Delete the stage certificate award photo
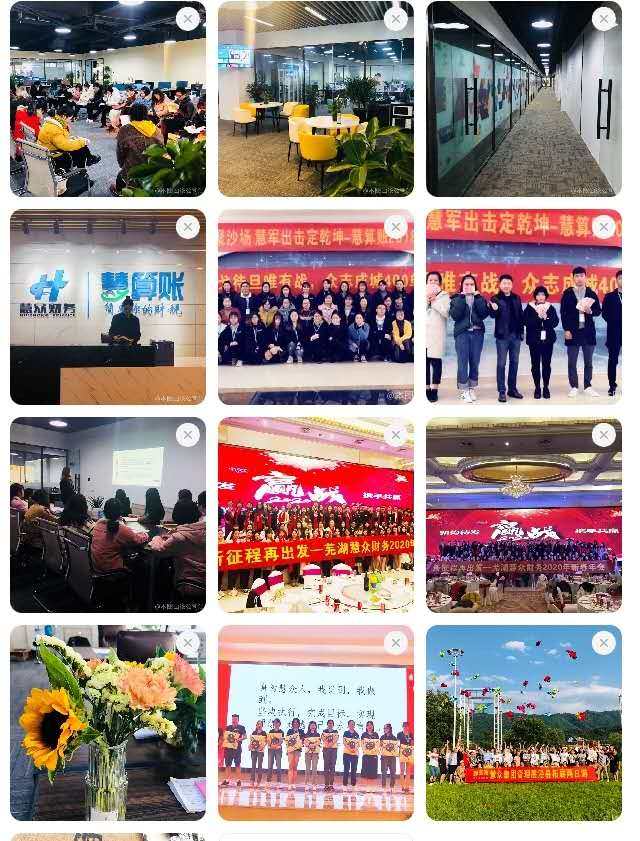Viewport: 640px width, 841px height. click(x=395, y=643)
